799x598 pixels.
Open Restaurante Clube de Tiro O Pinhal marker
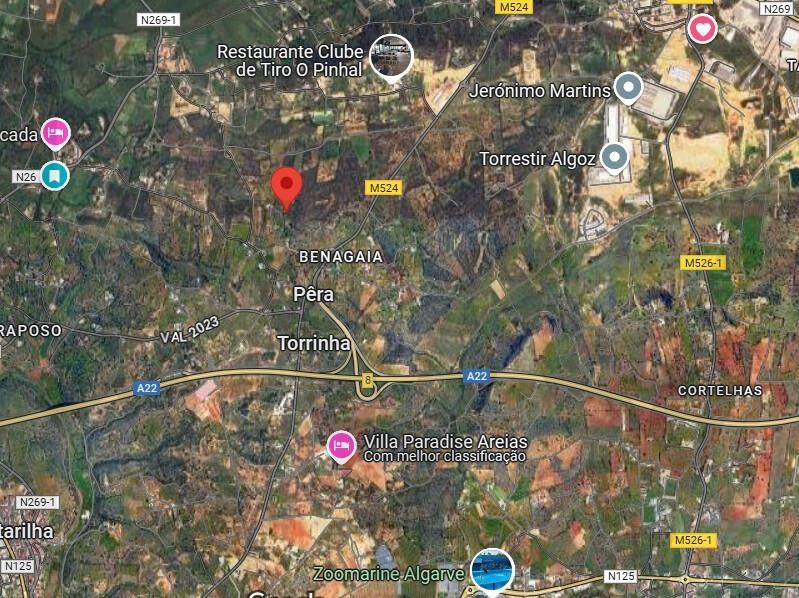point(391,55)
